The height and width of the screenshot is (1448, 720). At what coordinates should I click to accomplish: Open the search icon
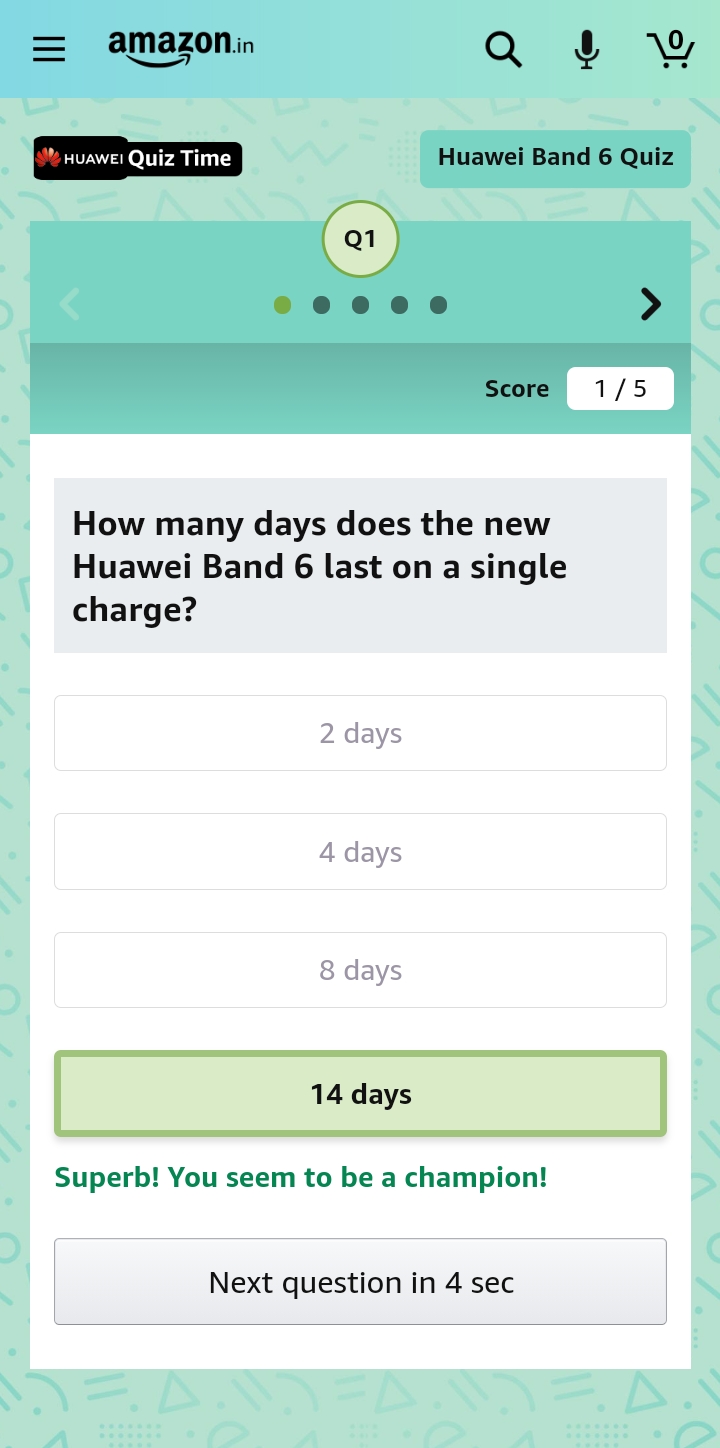(503, 48)
